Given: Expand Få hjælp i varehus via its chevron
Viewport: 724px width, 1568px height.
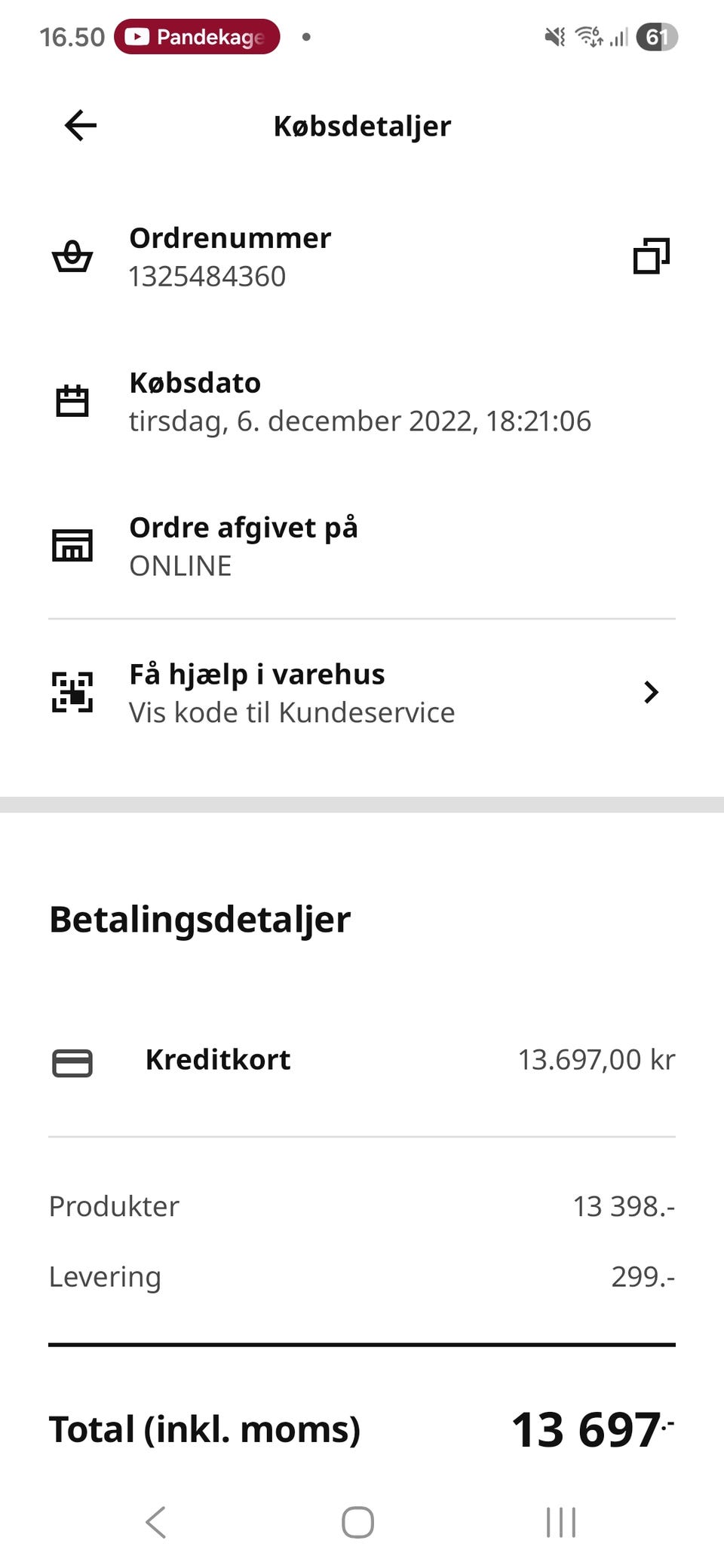Looking at the screenshot, I should pos(650,692).
